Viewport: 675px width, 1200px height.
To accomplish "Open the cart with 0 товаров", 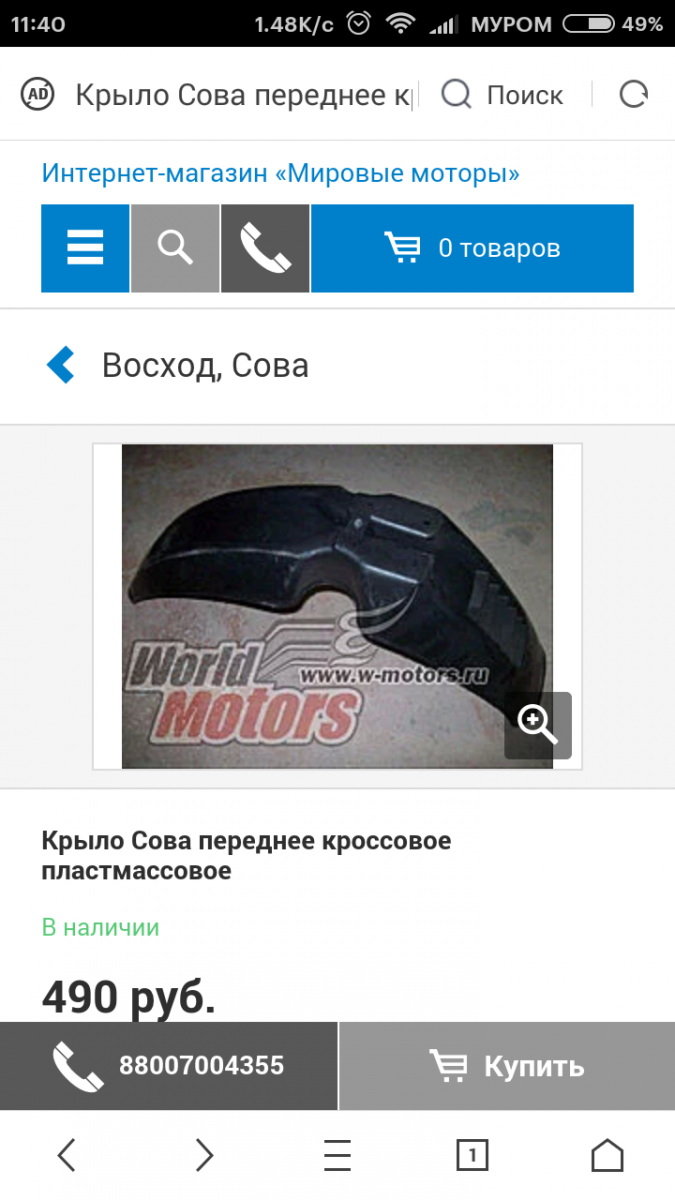I will click(472, 248).
